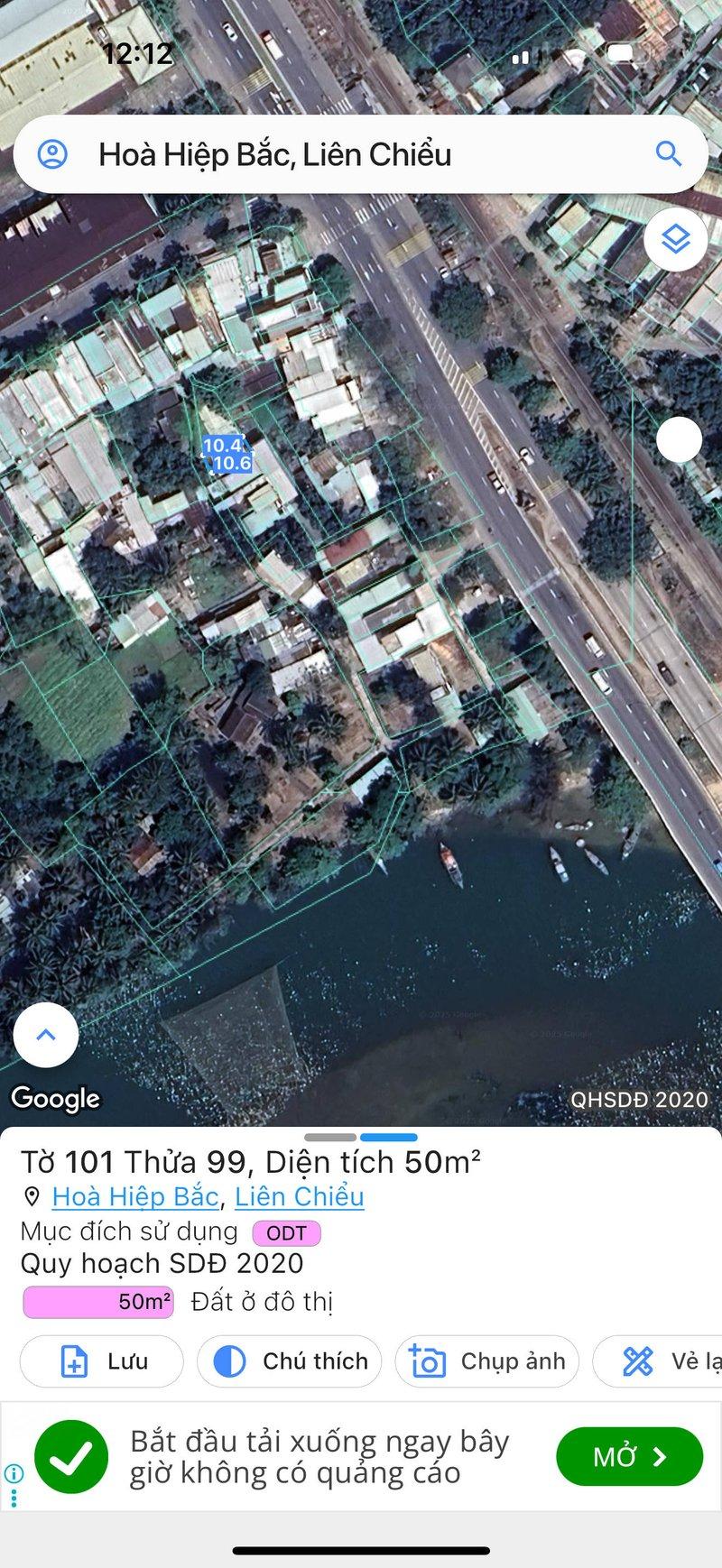This screenshot has width=722, height=1568.
Task: Open the Liên Chiểu link
Action: 300,1196
